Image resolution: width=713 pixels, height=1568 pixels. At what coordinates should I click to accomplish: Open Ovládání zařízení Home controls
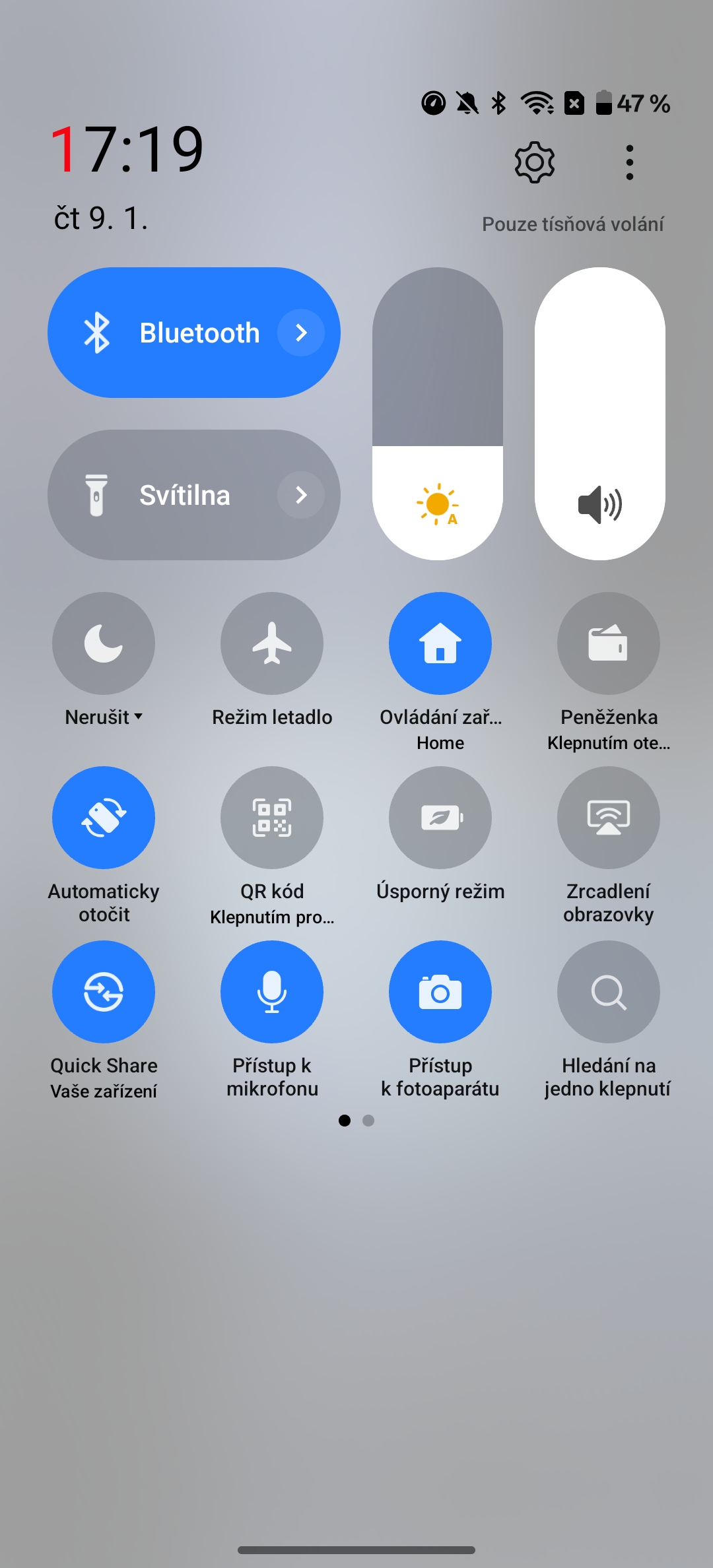440,643
